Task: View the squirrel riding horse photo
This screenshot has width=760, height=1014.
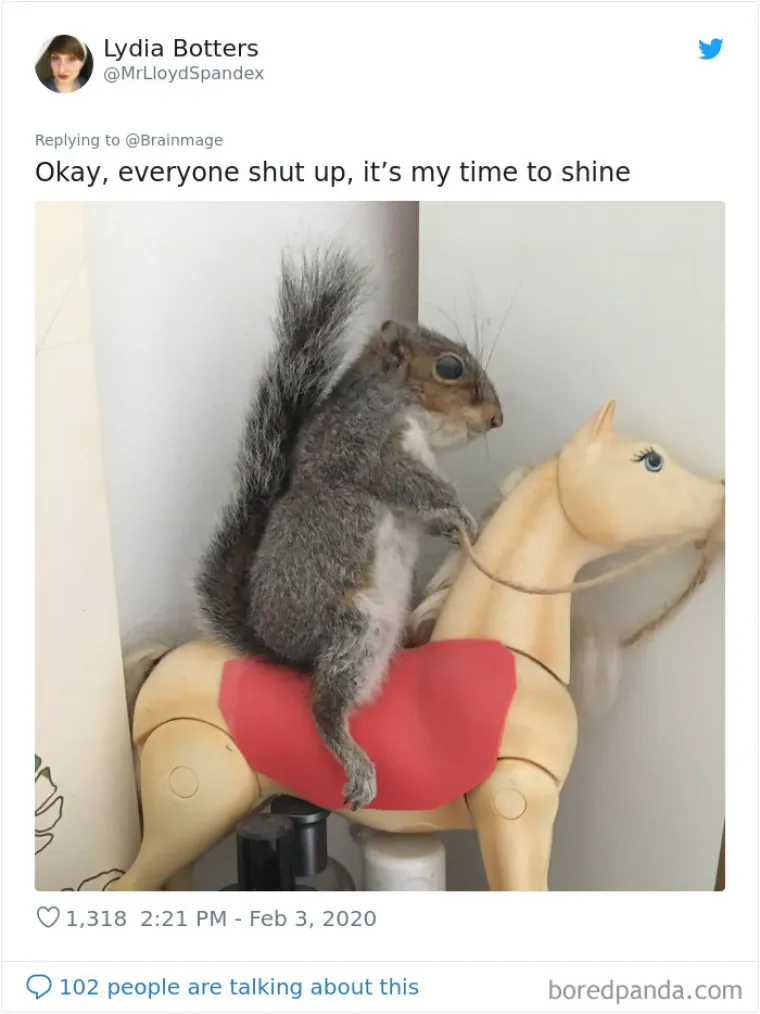Action: tap(379, 545)
